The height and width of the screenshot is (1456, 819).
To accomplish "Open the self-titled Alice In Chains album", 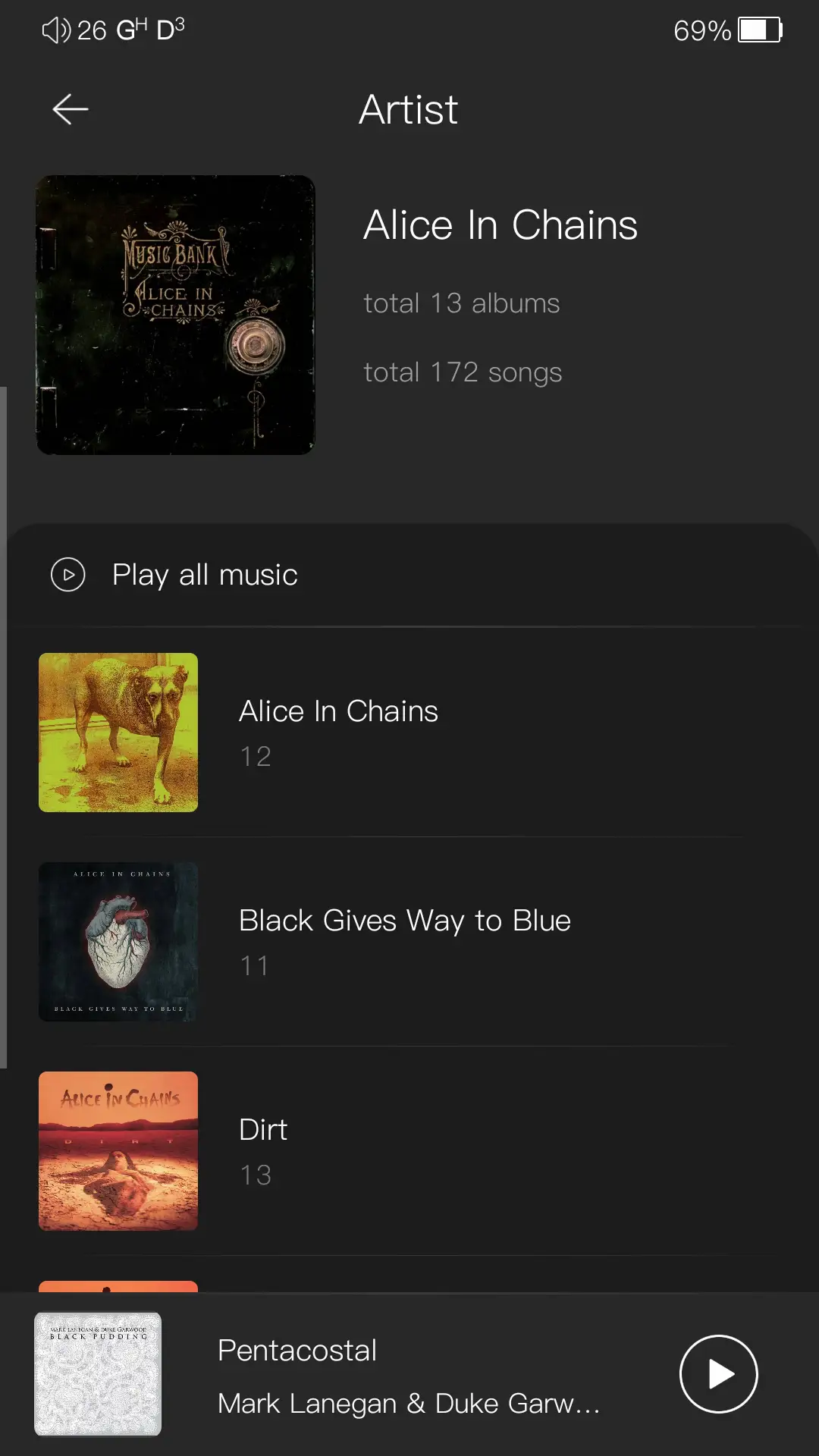I will (x=338, y=731).
